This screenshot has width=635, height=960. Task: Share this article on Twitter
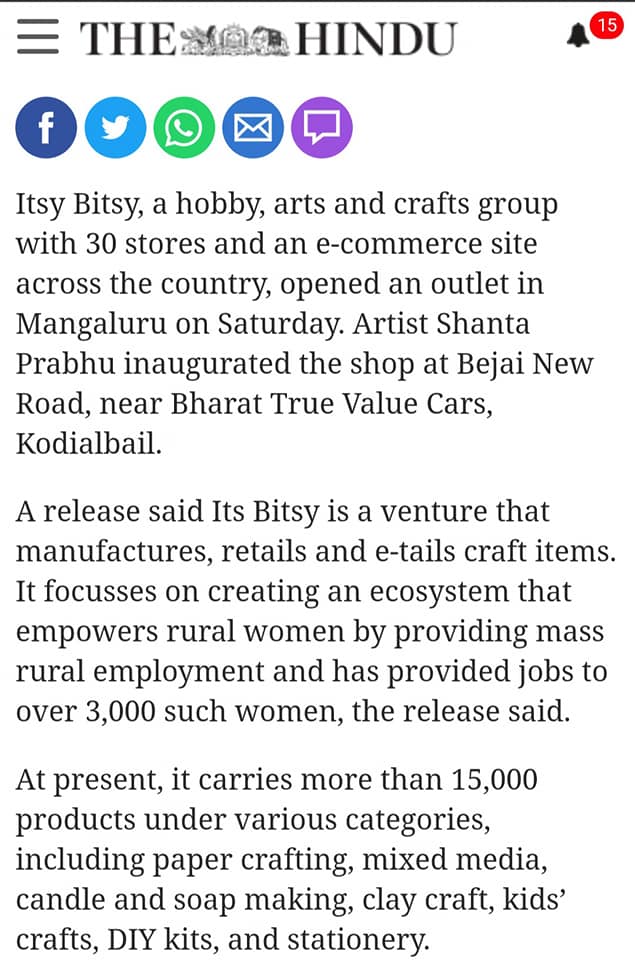pos(115,128)
